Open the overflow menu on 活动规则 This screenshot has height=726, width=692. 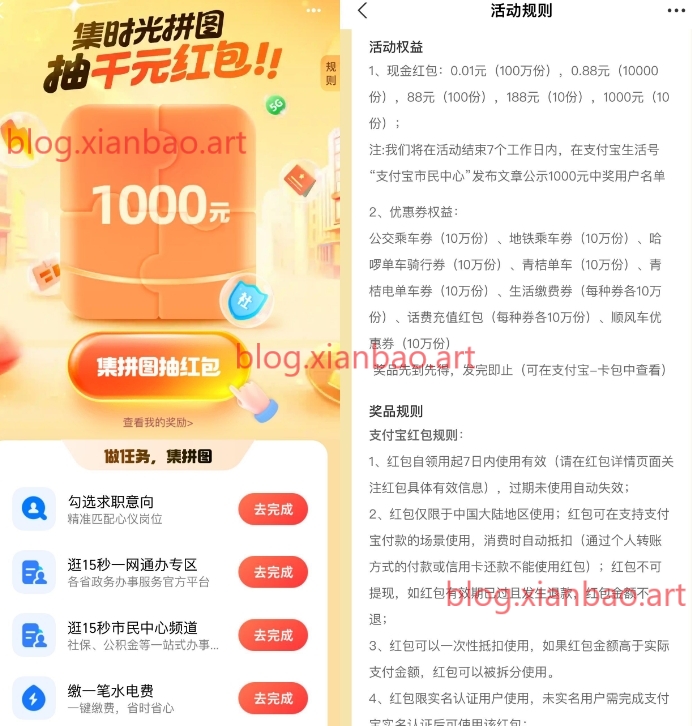677,11
